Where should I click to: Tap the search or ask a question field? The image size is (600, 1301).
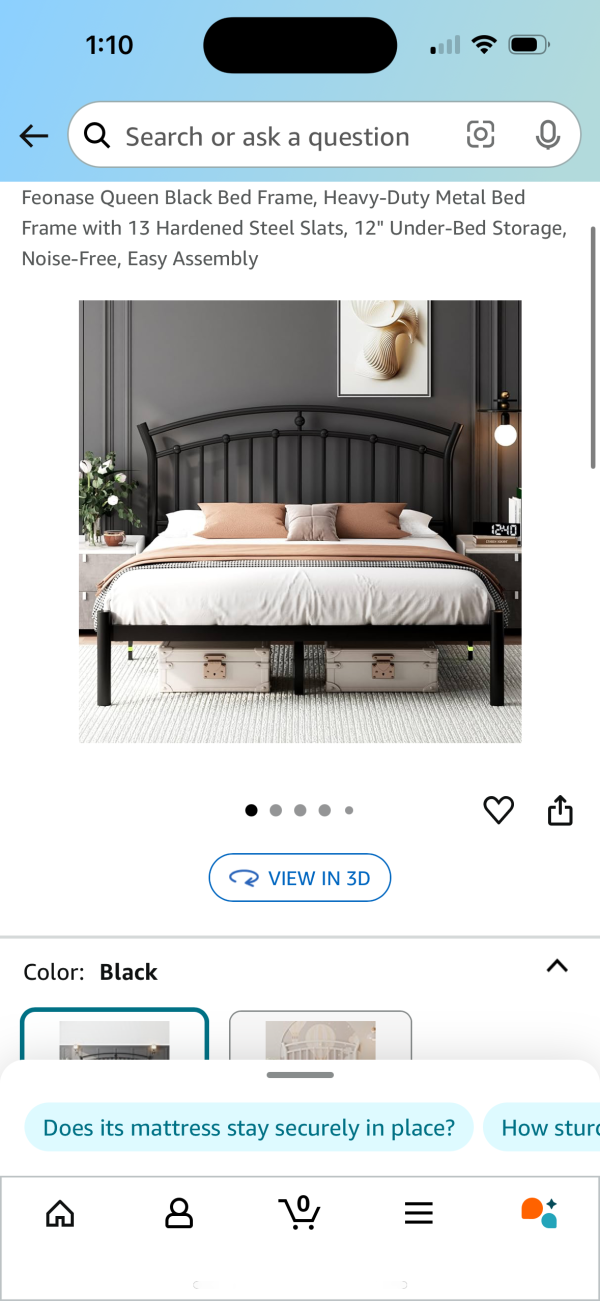pyautogui.click(x=267, y=137)
